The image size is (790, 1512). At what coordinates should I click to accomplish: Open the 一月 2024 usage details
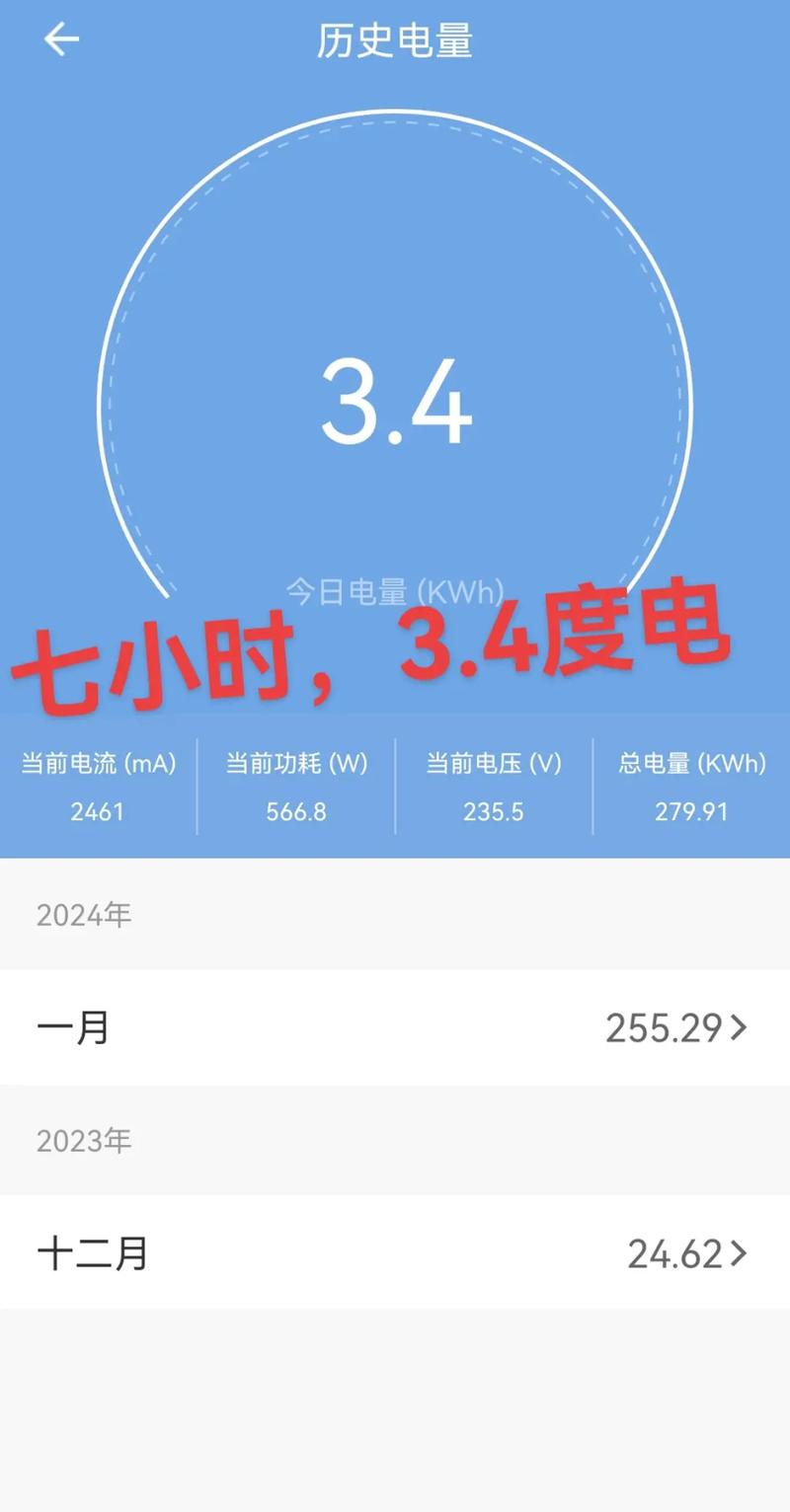[x=395, y=1027]
